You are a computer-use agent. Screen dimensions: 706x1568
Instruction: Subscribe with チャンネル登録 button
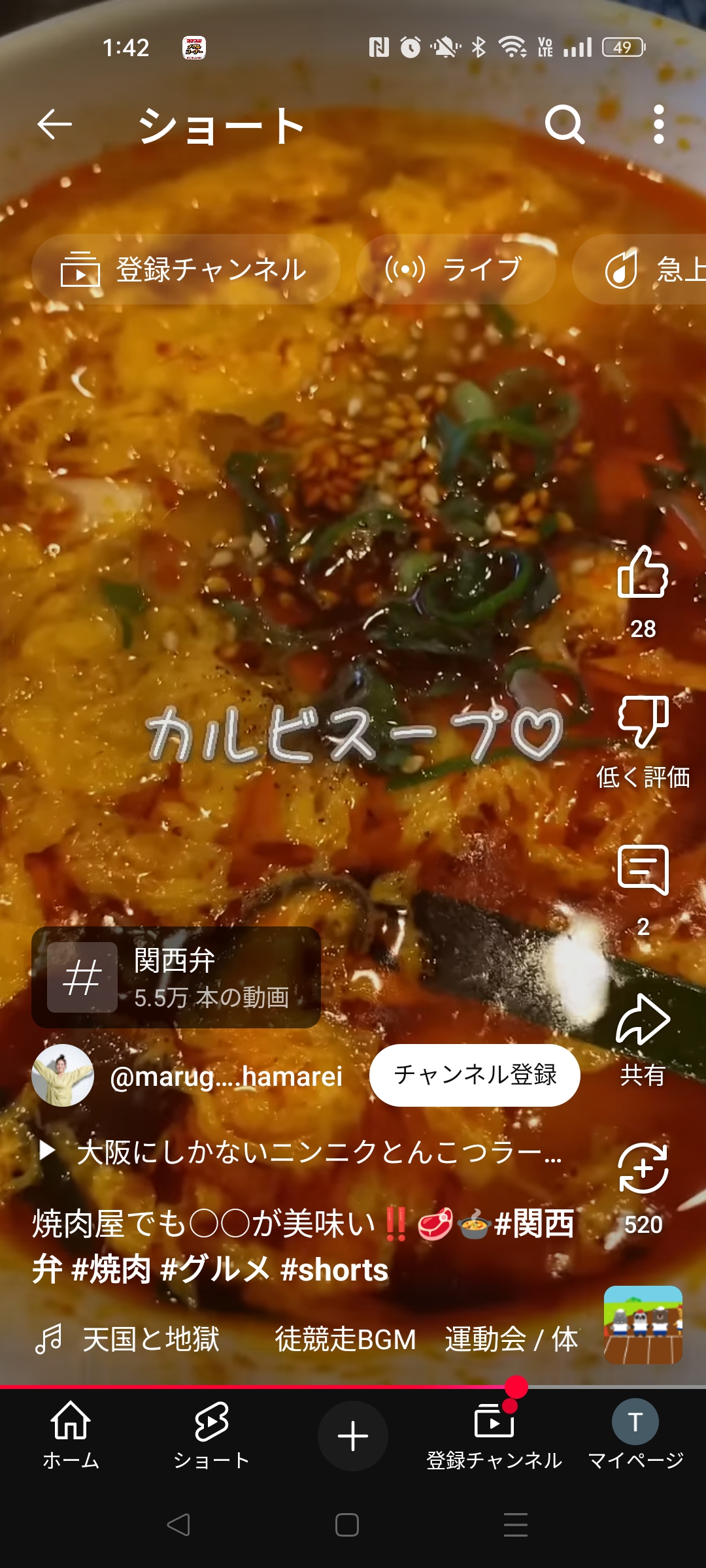click(x=475, y=1075)
